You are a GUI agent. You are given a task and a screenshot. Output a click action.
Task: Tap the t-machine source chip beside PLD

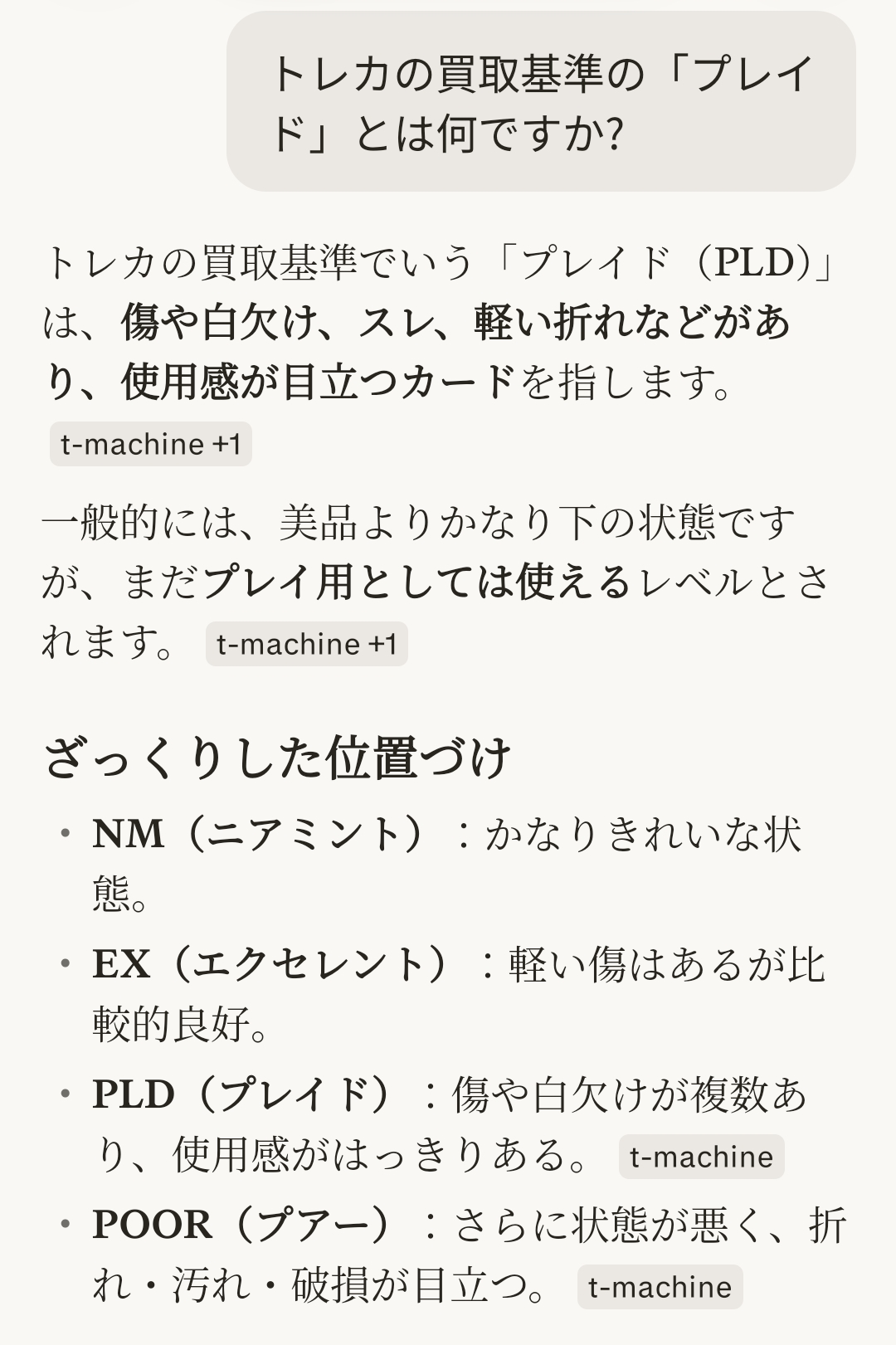point(701,1157)
